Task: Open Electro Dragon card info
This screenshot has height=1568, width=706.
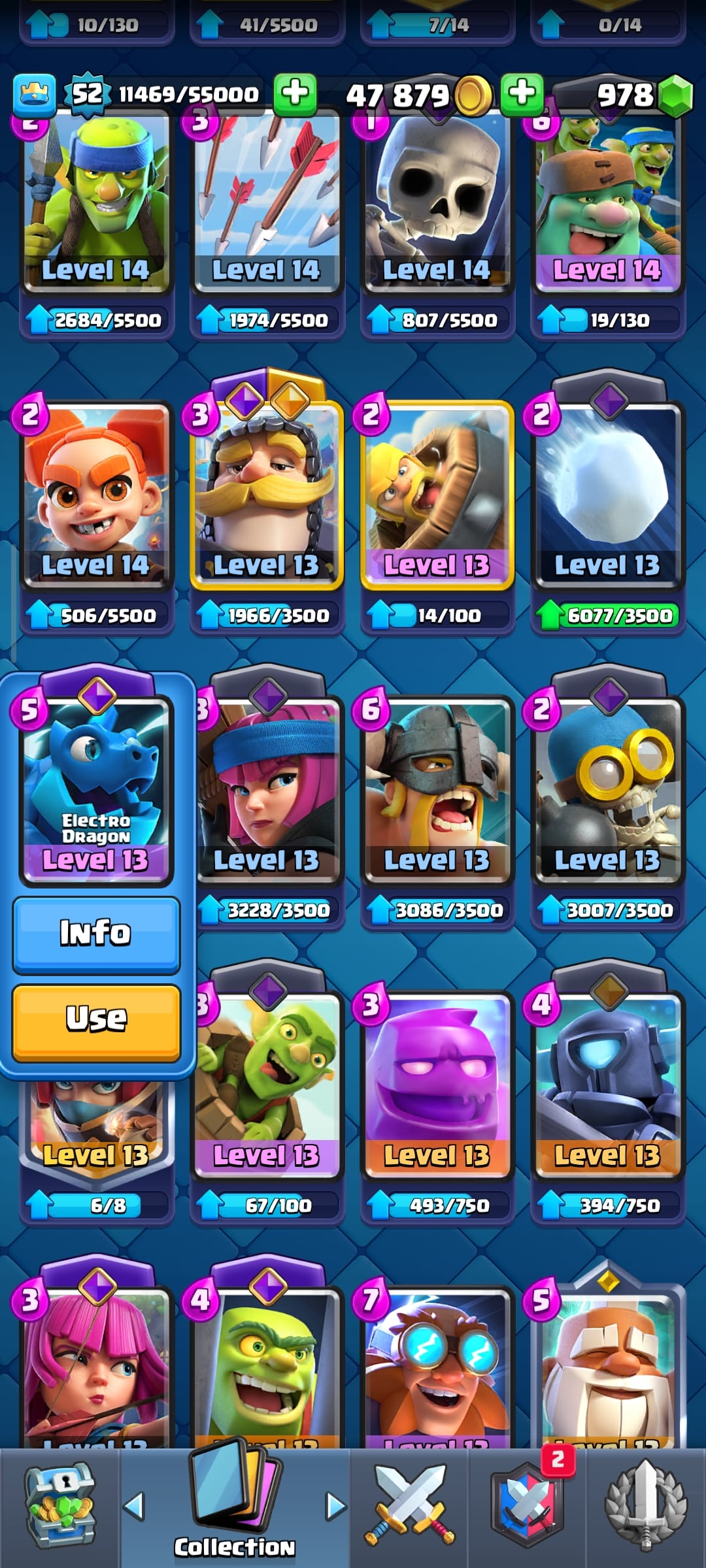Action: tap(96, 933)
